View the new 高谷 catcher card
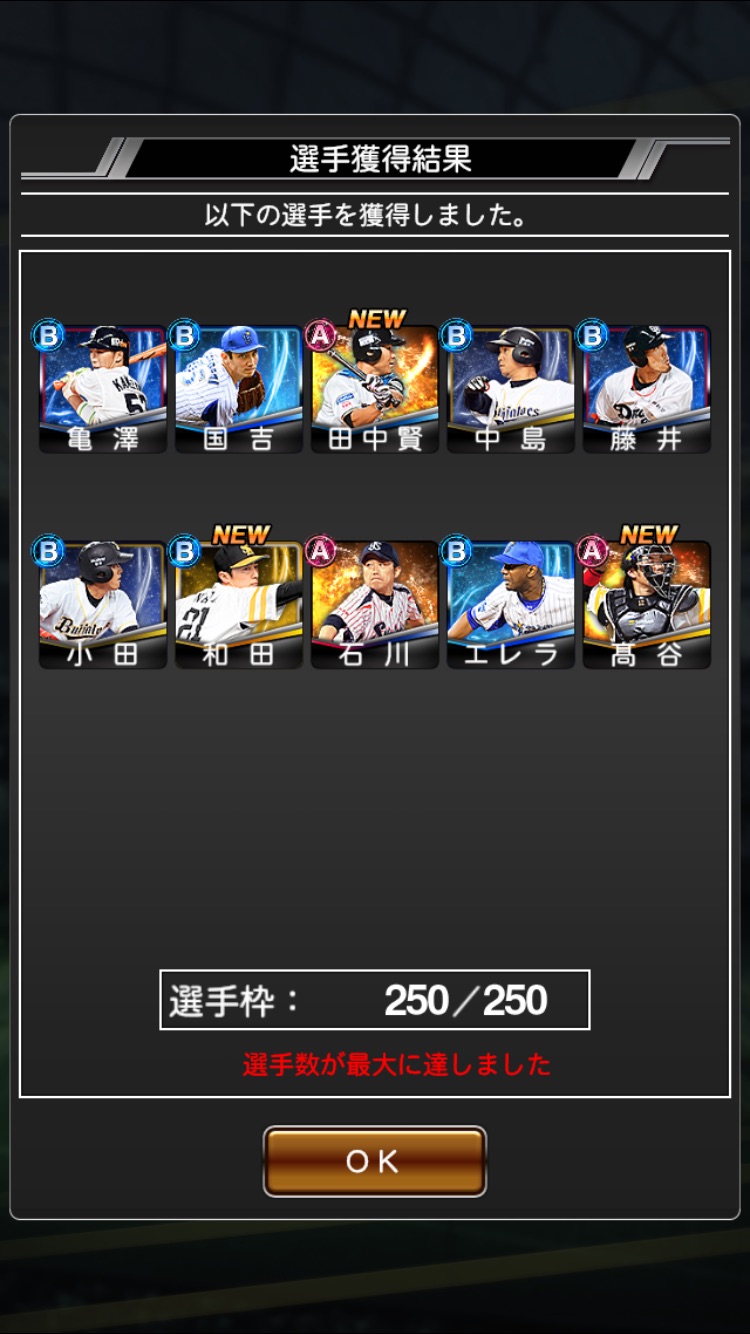750x1334 pixels. (x=647, y=604)
